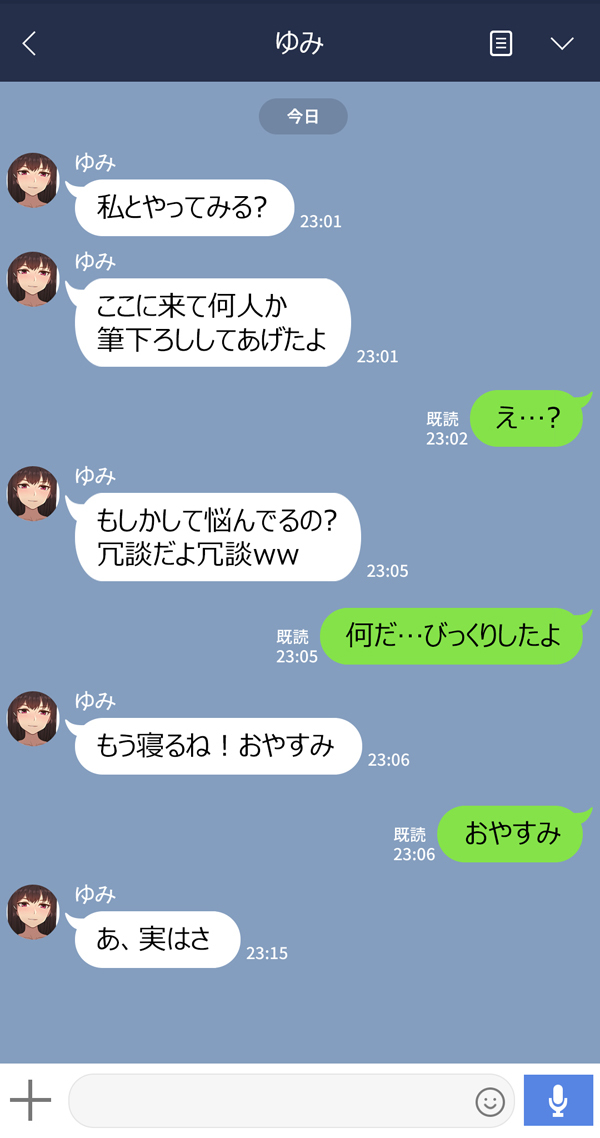Open the emoji sticker picker

490,1102
